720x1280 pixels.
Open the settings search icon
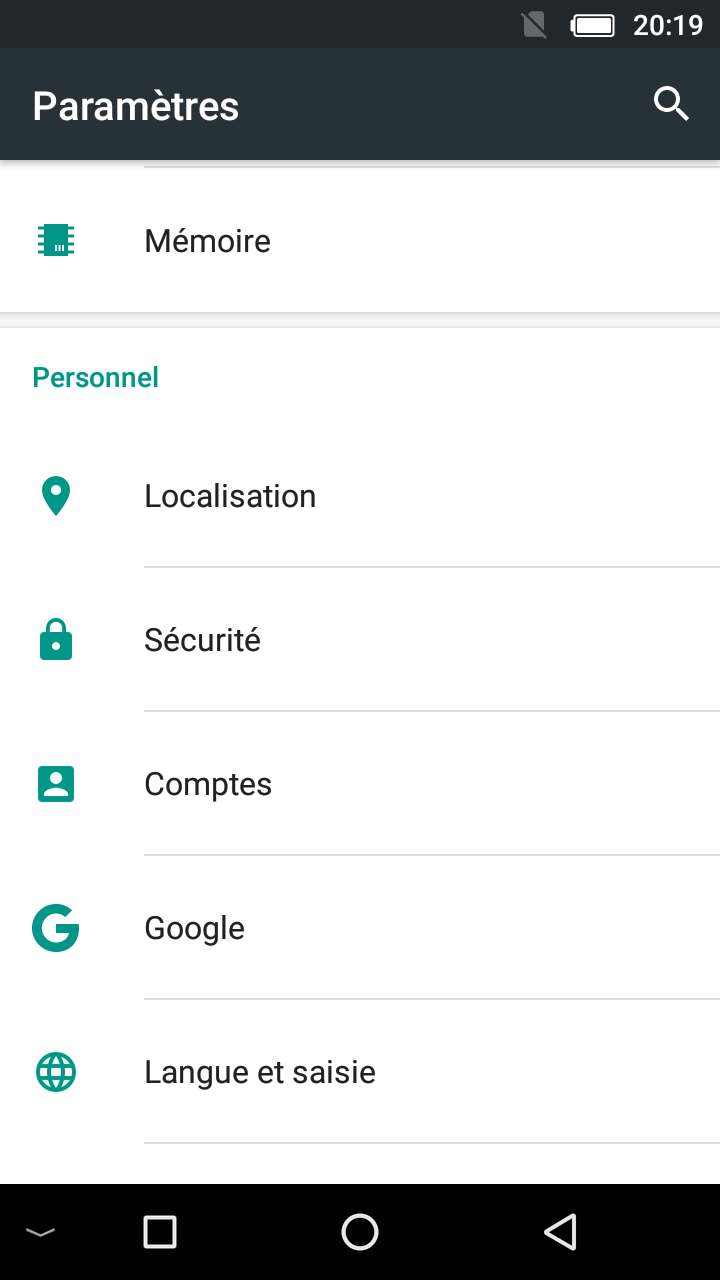tap(671, 104)
